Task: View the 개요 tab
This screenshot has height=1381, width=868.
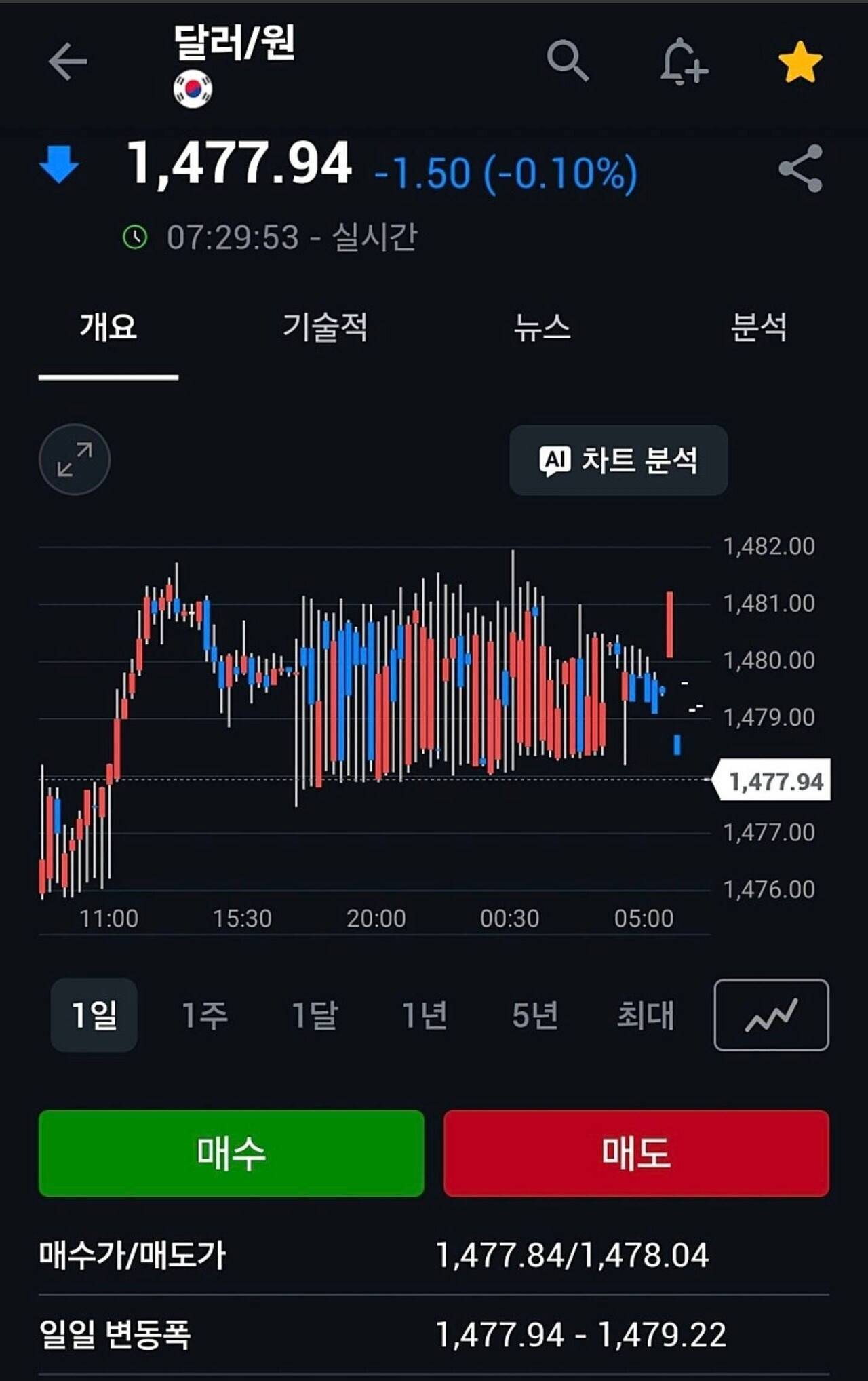Action: click(x=107, y=328)
